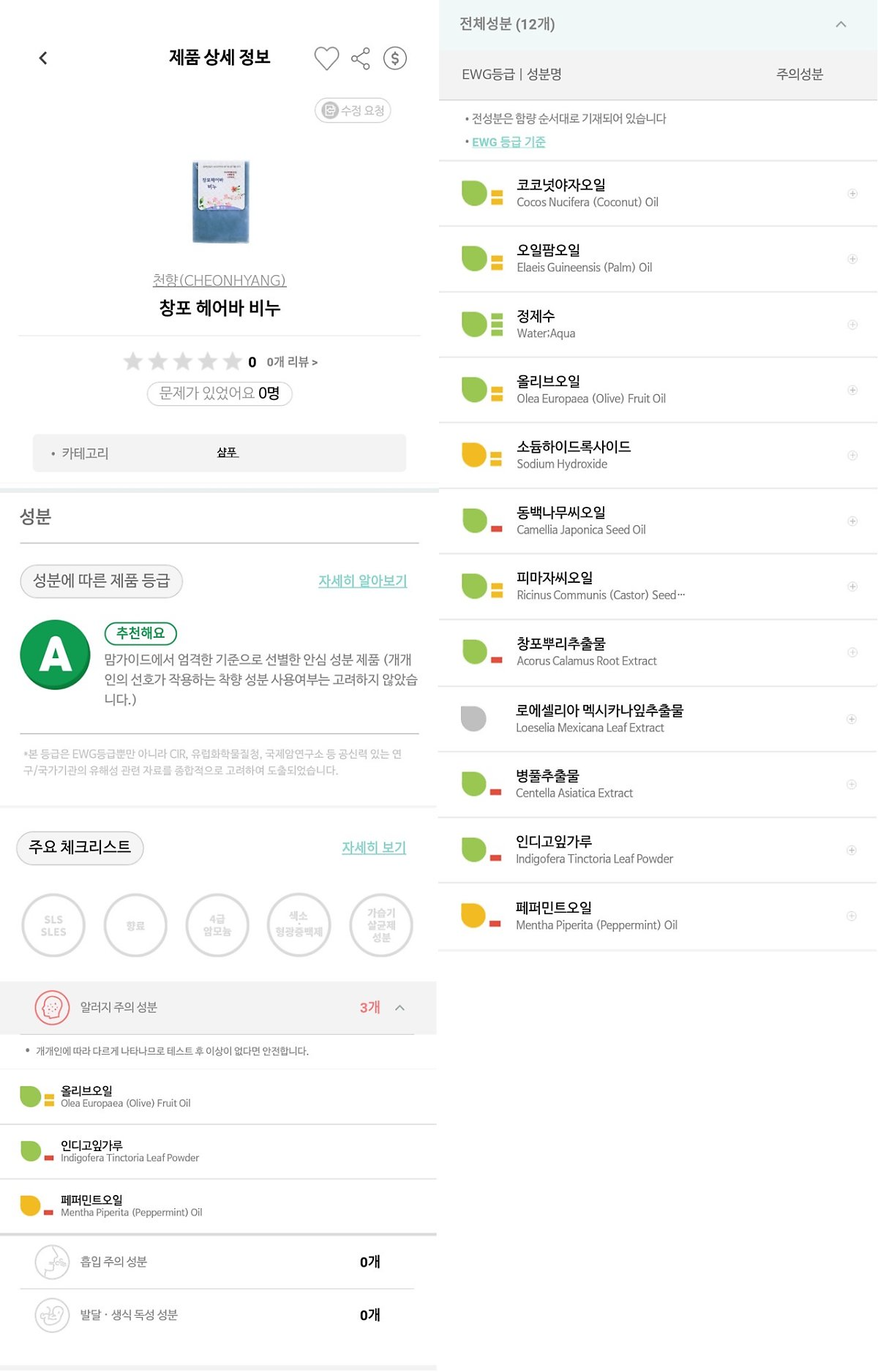Viewport: 878px width, 1372px height.
Task: Expand the 소듐하이드록사이드 ingredient row
Action: click(x=852, y=455)
